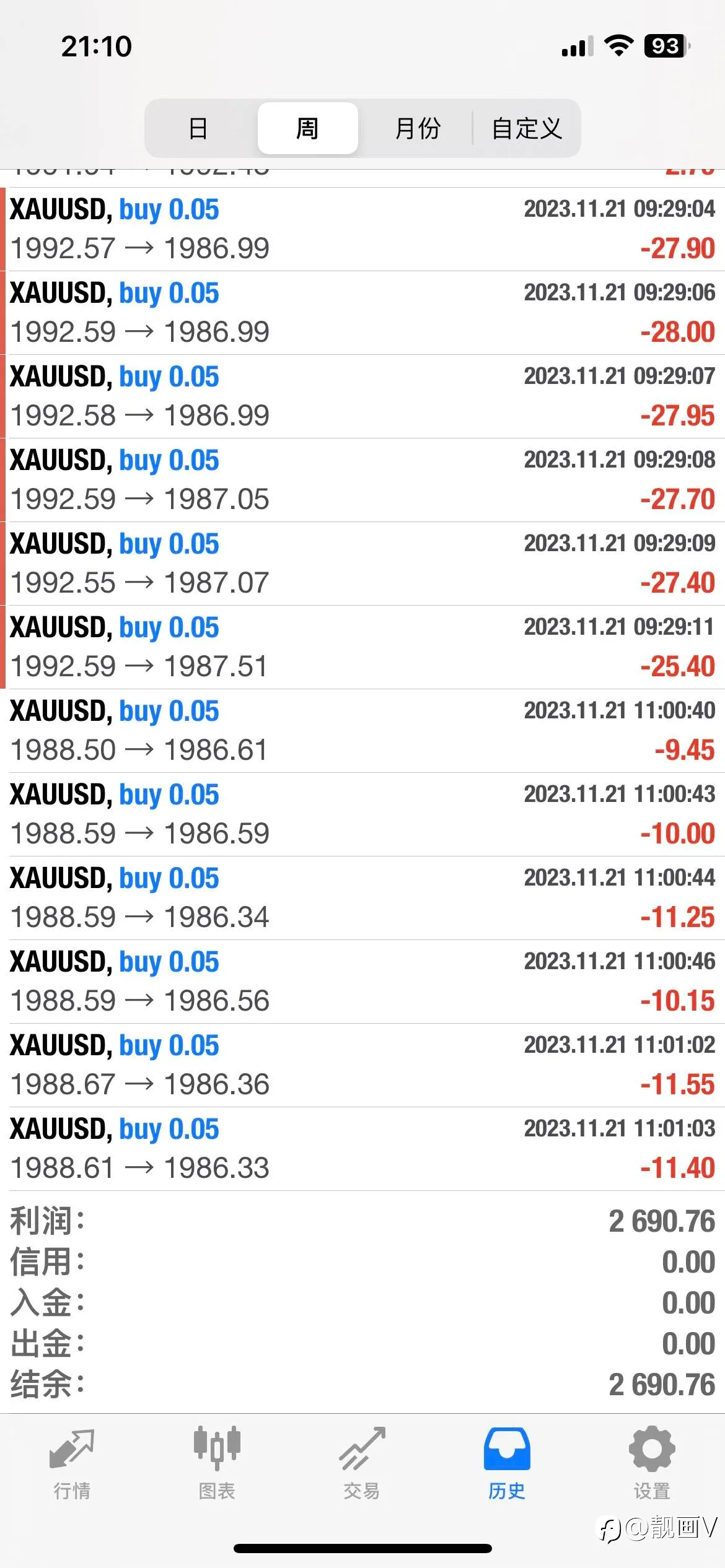This screenshot has height=1568, width=725.
Task: Go to the 图表 chart tab
Action: click(x=217, y=1464)
